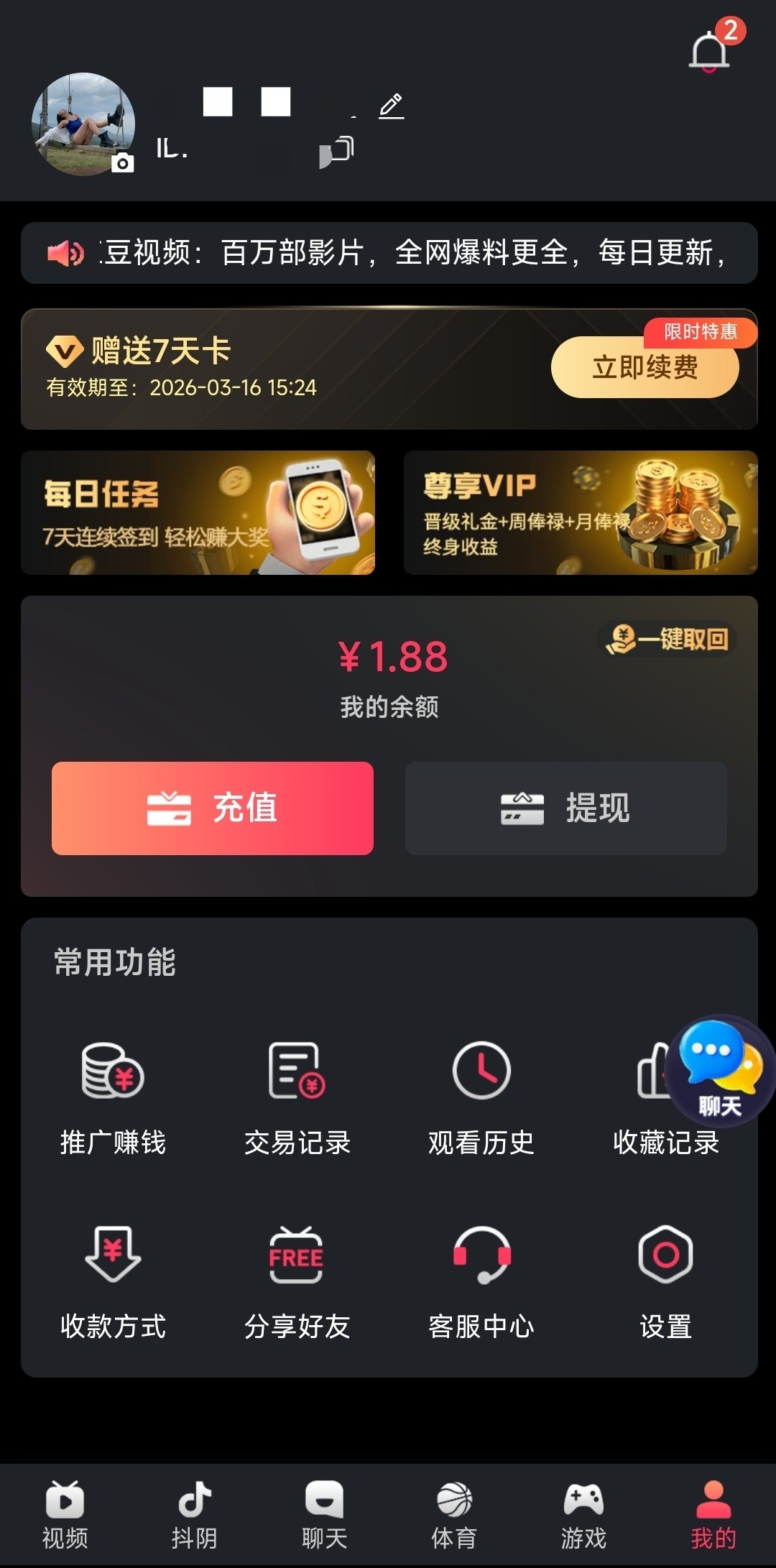
Task: Tap the 充值 recharge button
Action: tap(213, 808)
